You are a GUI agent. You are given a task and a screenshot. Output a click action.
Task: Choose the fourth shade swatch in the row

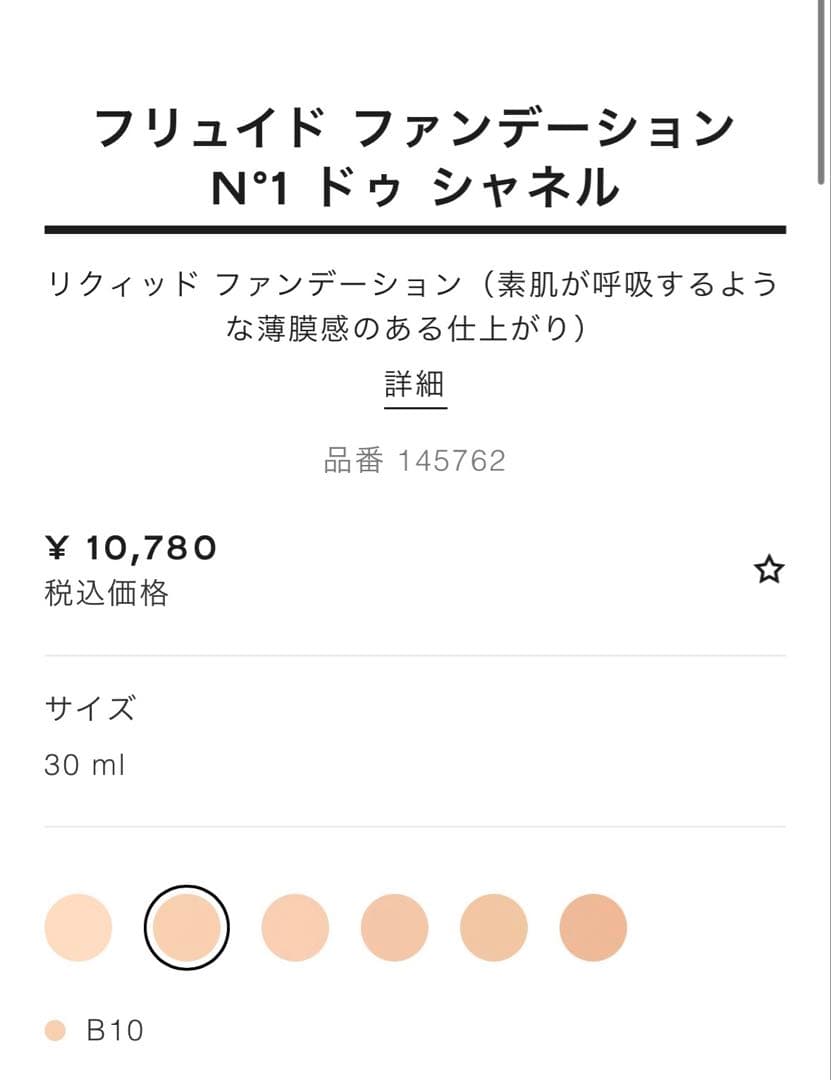[394, 928]
